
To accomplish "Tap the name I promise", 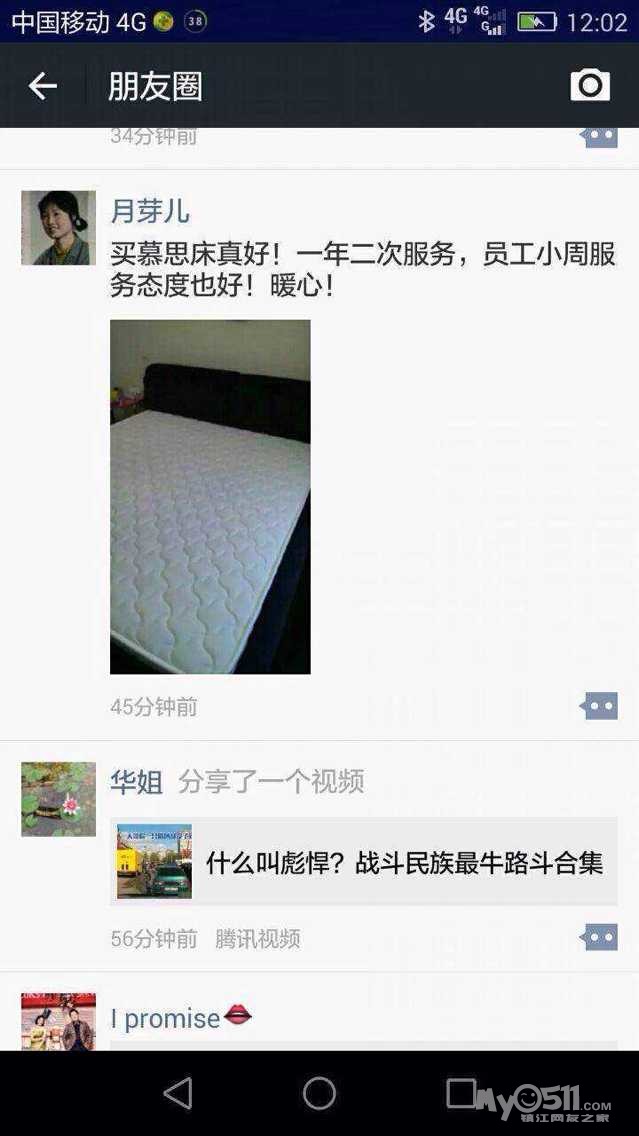I will 165,1018.
